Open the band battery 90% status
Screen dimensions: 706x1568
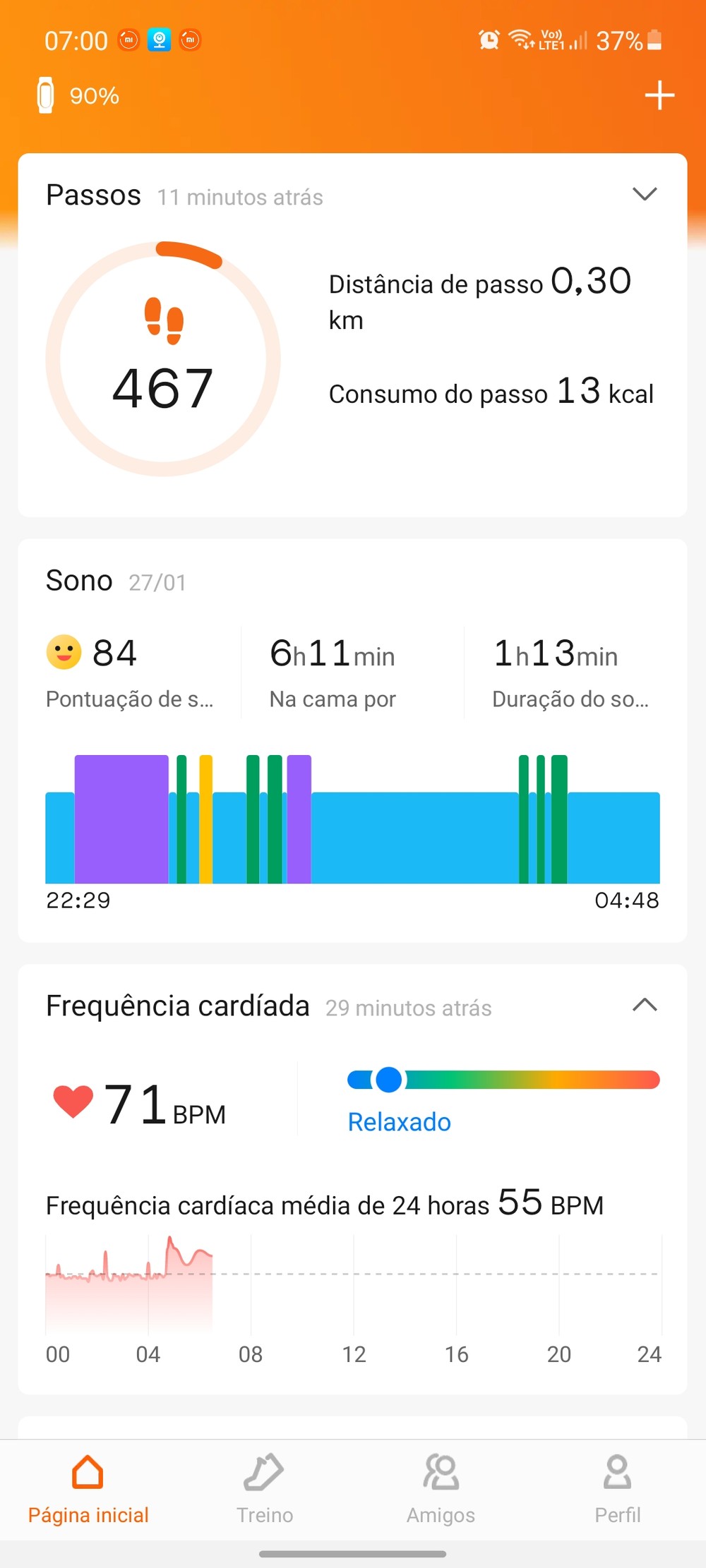pos(78,95)
